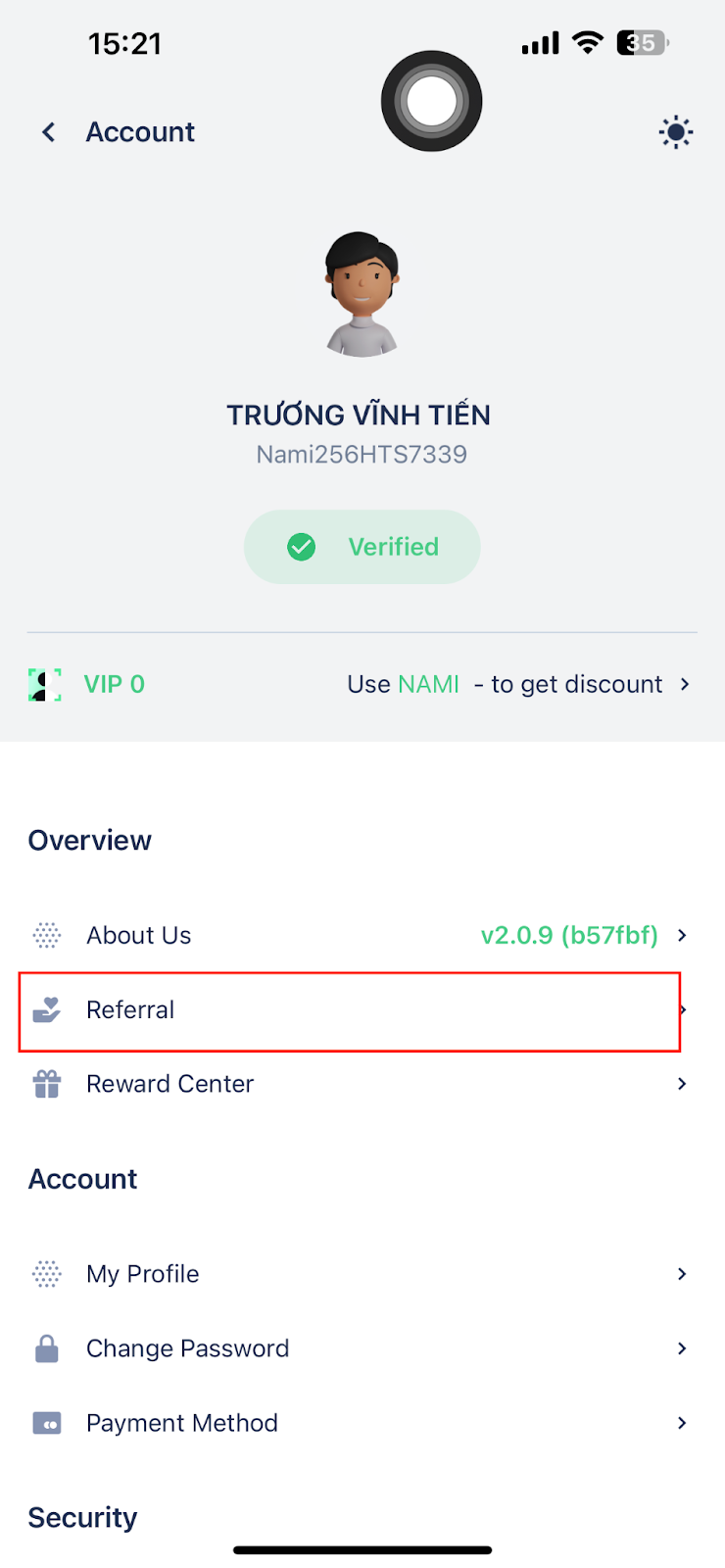Tap the Verified status badge
725x1568 pixels.
tap(362, 547)
